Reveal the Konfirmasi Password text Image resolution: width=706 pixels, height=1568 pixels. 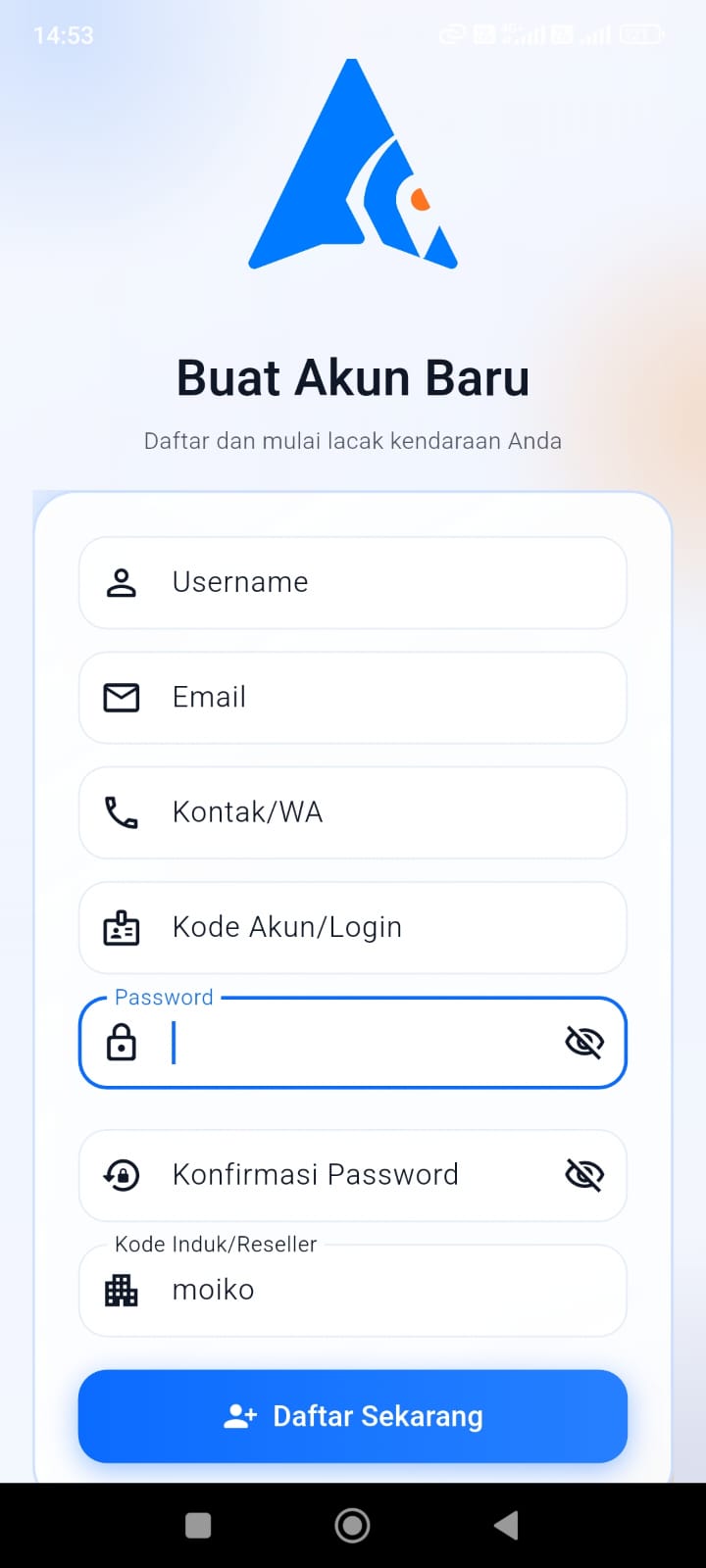584,1174
